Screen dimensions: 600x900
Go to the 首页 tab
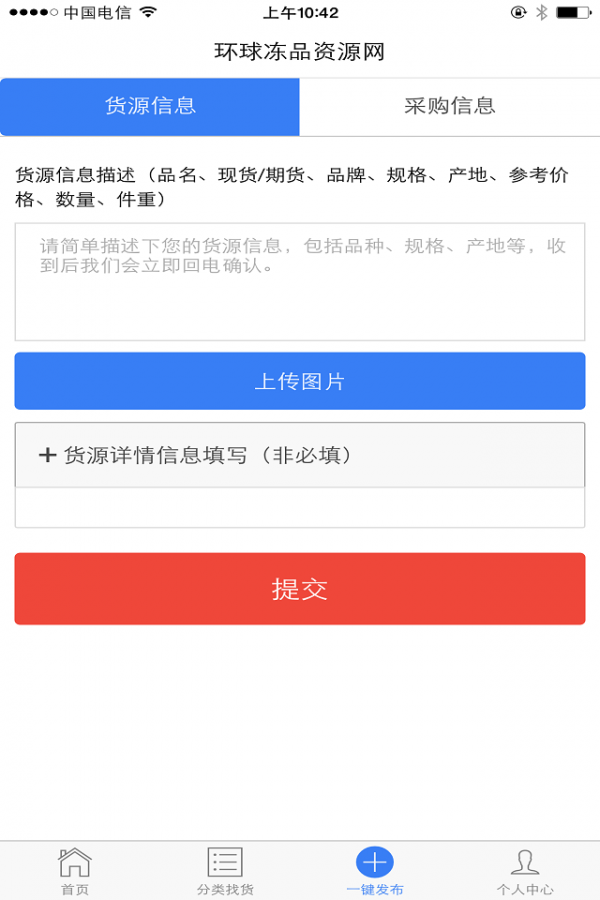coord(75,870)
